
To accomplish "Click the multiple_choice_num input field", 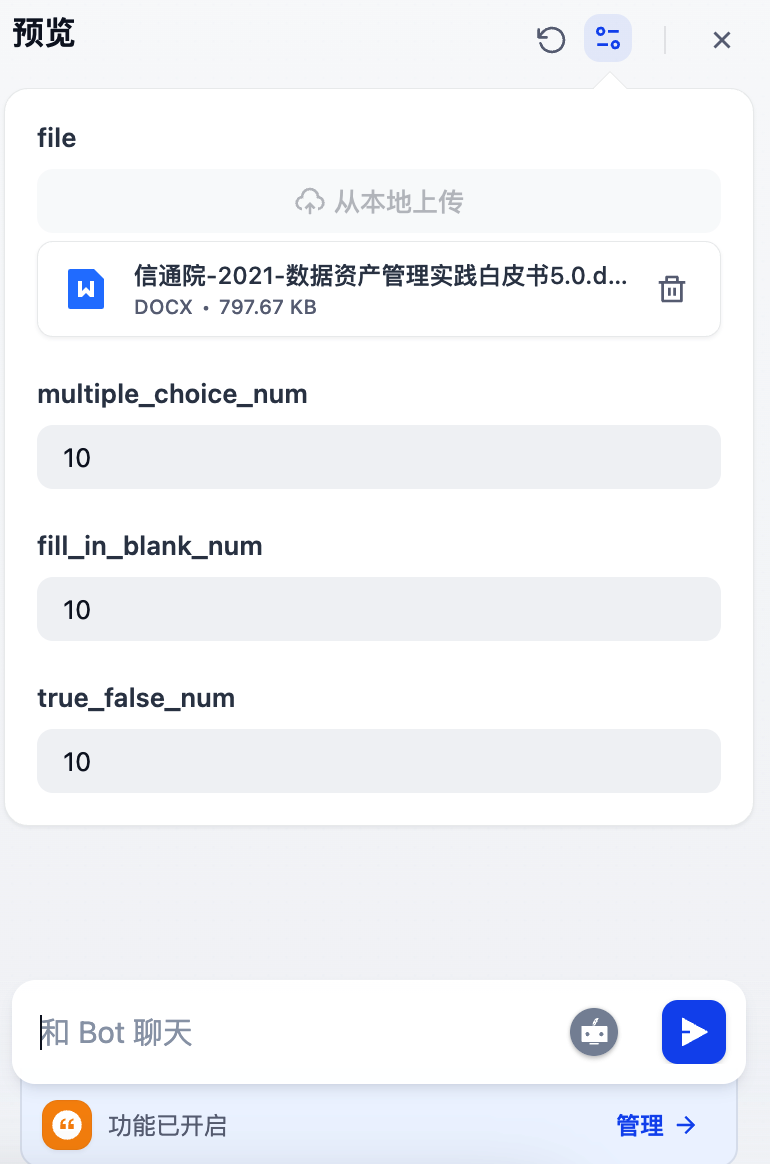I will (x=378, y=457).
